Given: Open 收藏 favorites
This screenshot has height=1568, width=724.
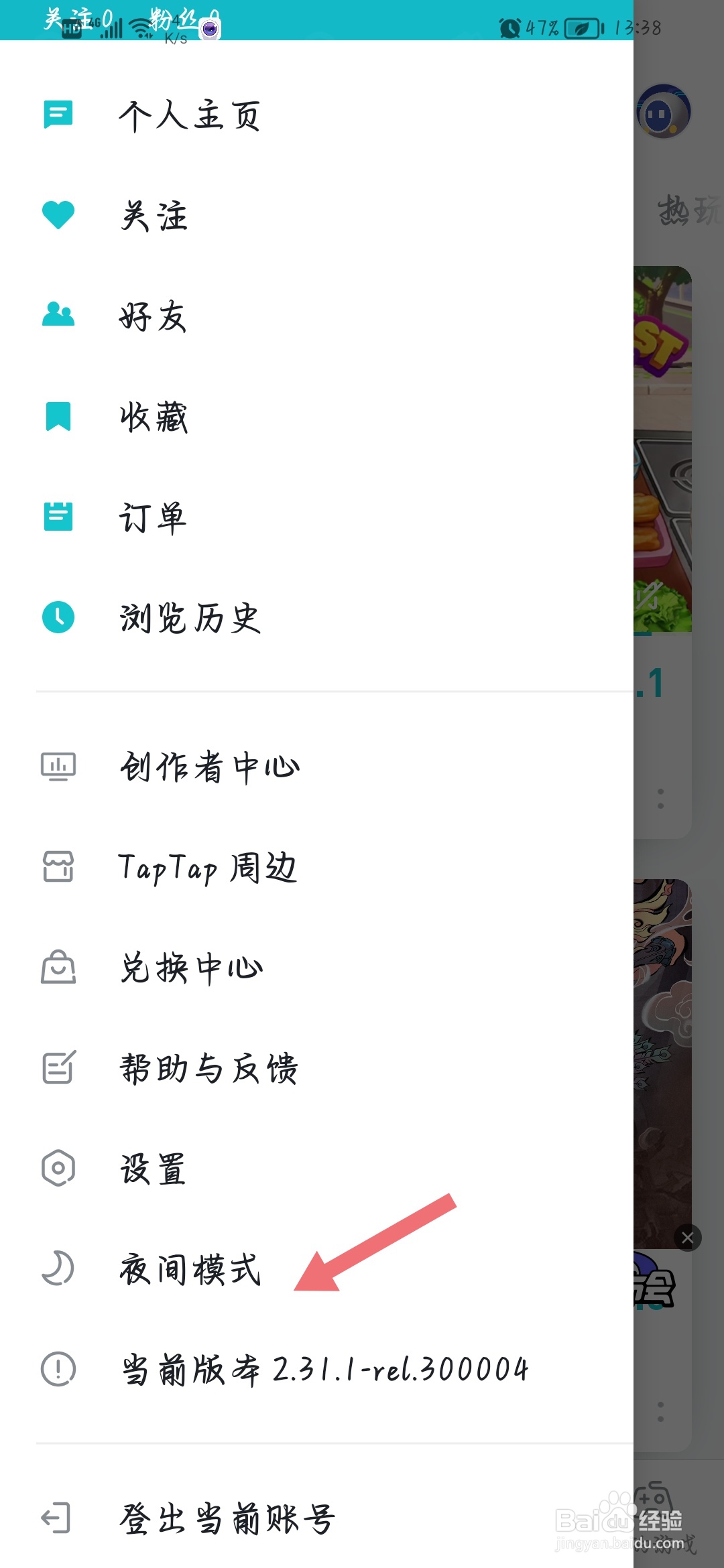Looking at the screenshot, I should pyautogui.click(x=154, y=417).
